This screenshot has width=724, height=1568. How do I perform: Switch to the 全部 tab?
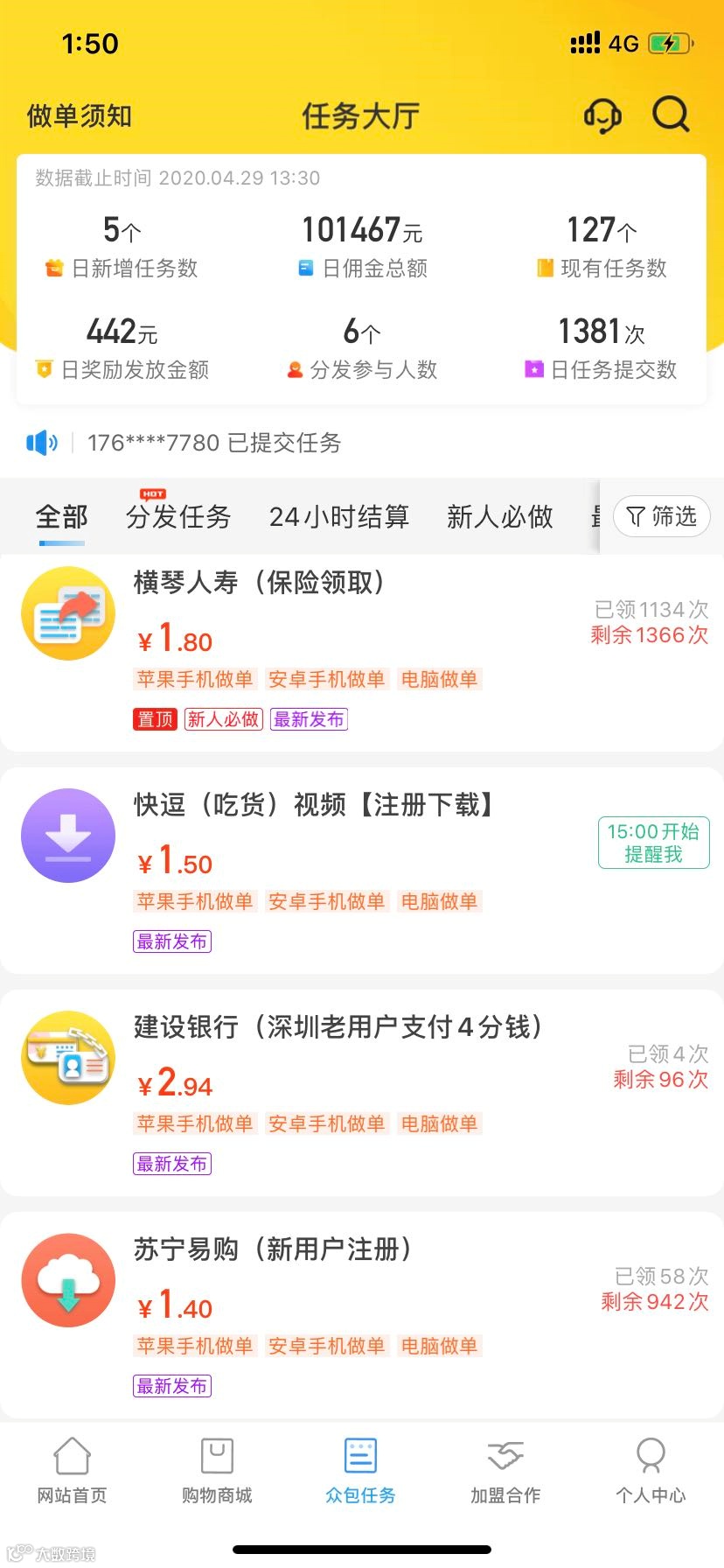61,517
